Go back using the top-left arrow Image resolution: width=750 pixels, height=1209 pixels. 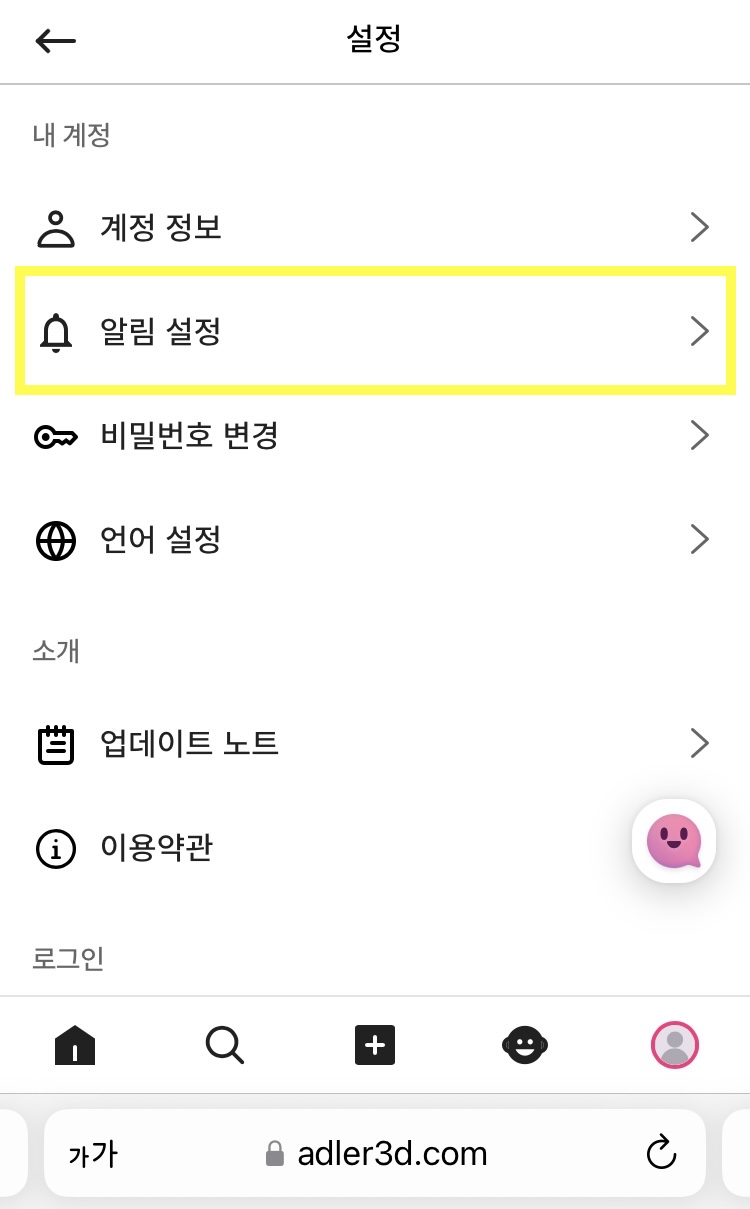click(55, 41)
